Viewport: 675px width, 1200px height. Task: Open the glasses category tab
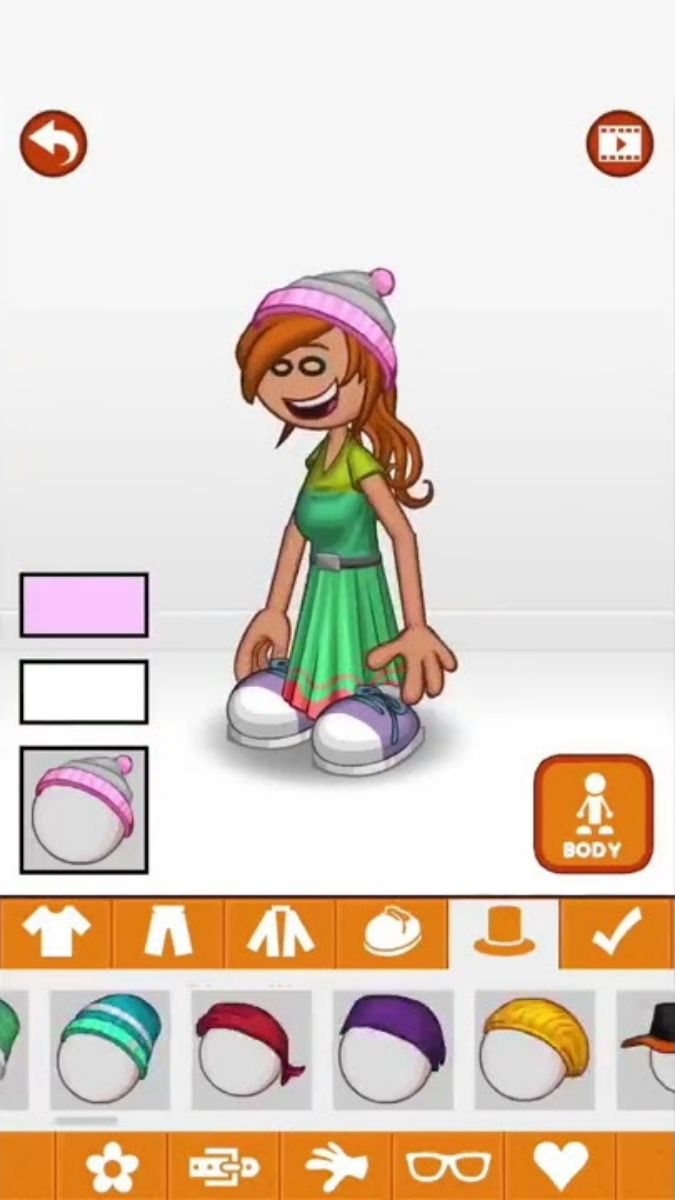click(448, 1167)
